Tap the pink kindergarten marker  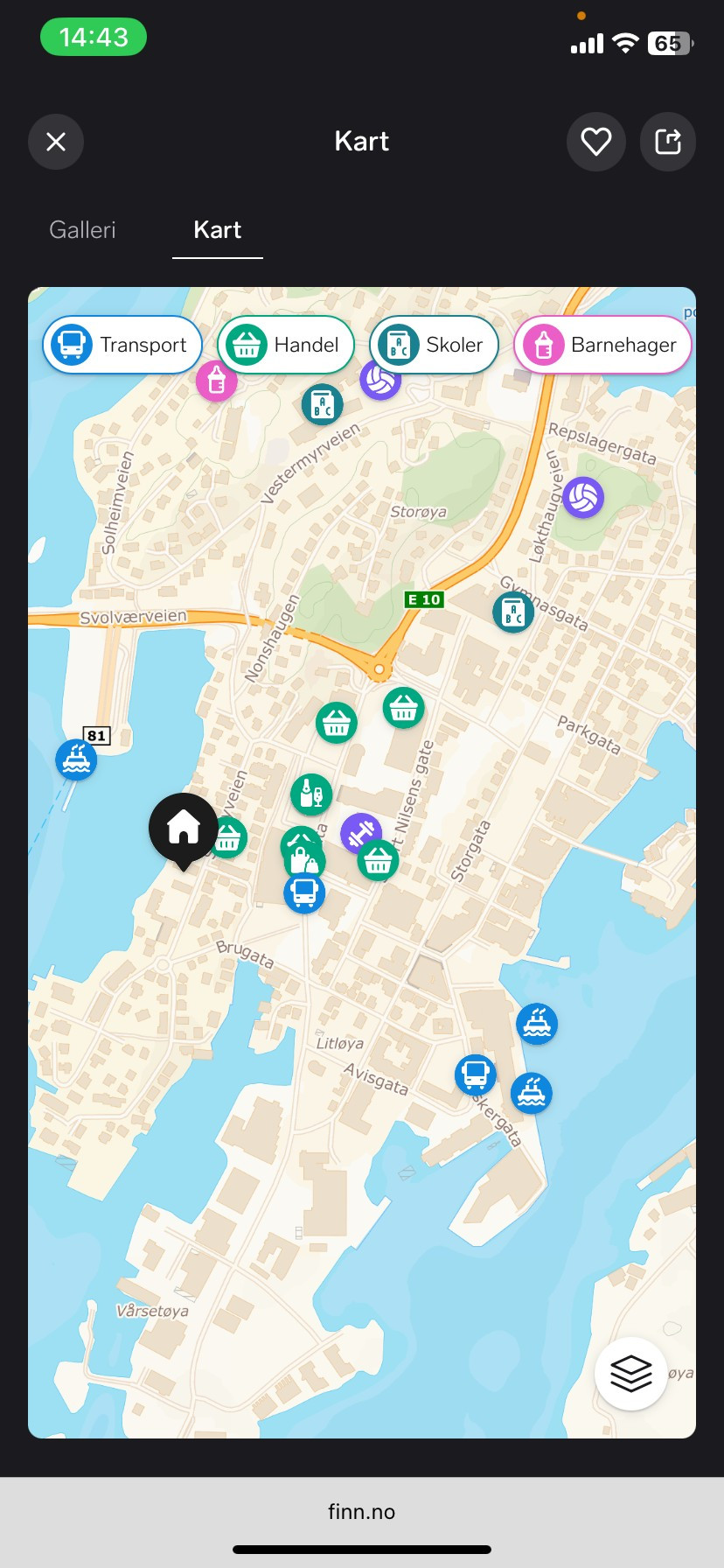click(x=216, y=382)
